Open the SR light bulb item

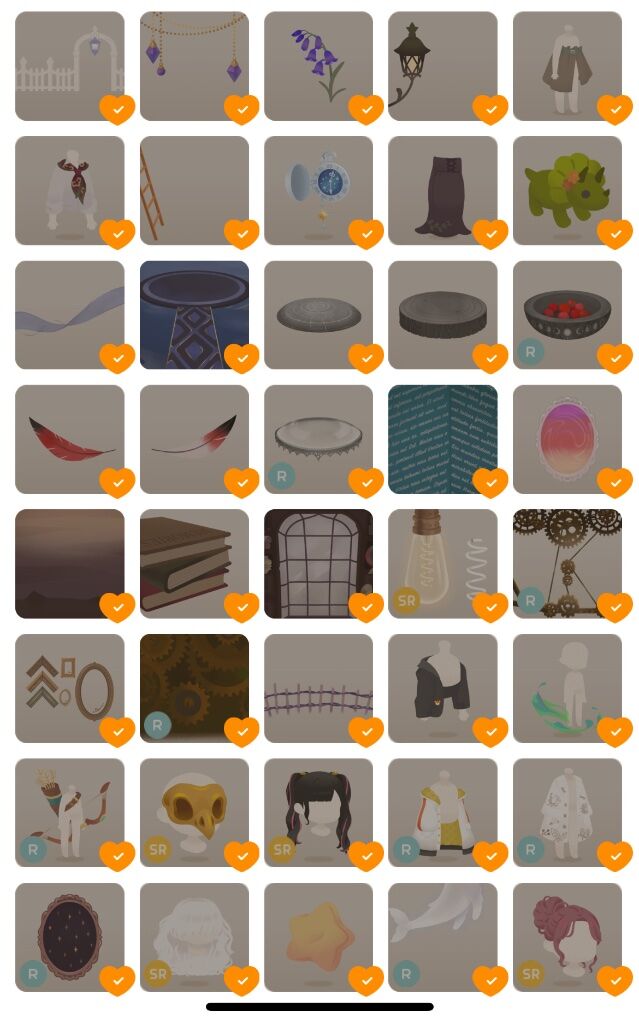(442, 563)
